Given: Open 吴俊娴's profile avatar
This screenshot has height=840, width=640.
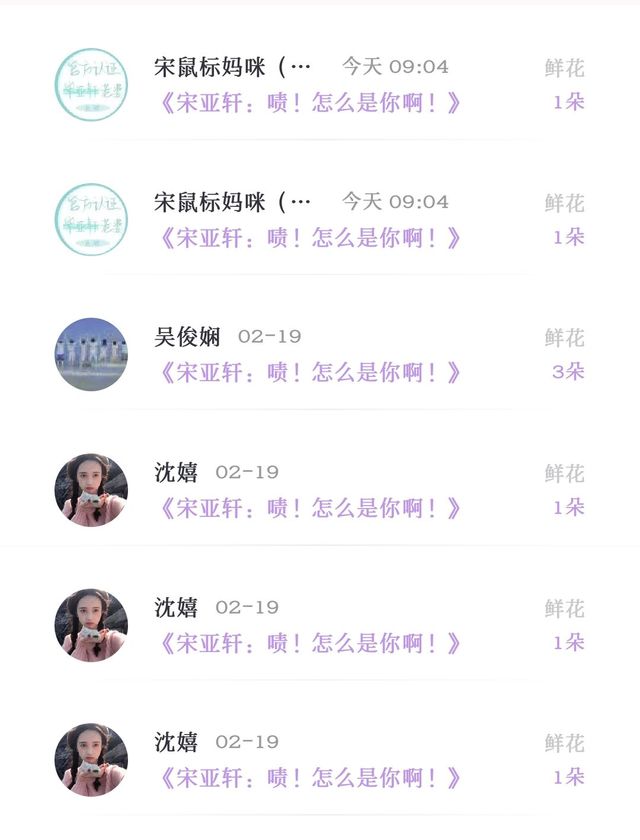Looking at the screenshot, I should [x=91, y=354].
